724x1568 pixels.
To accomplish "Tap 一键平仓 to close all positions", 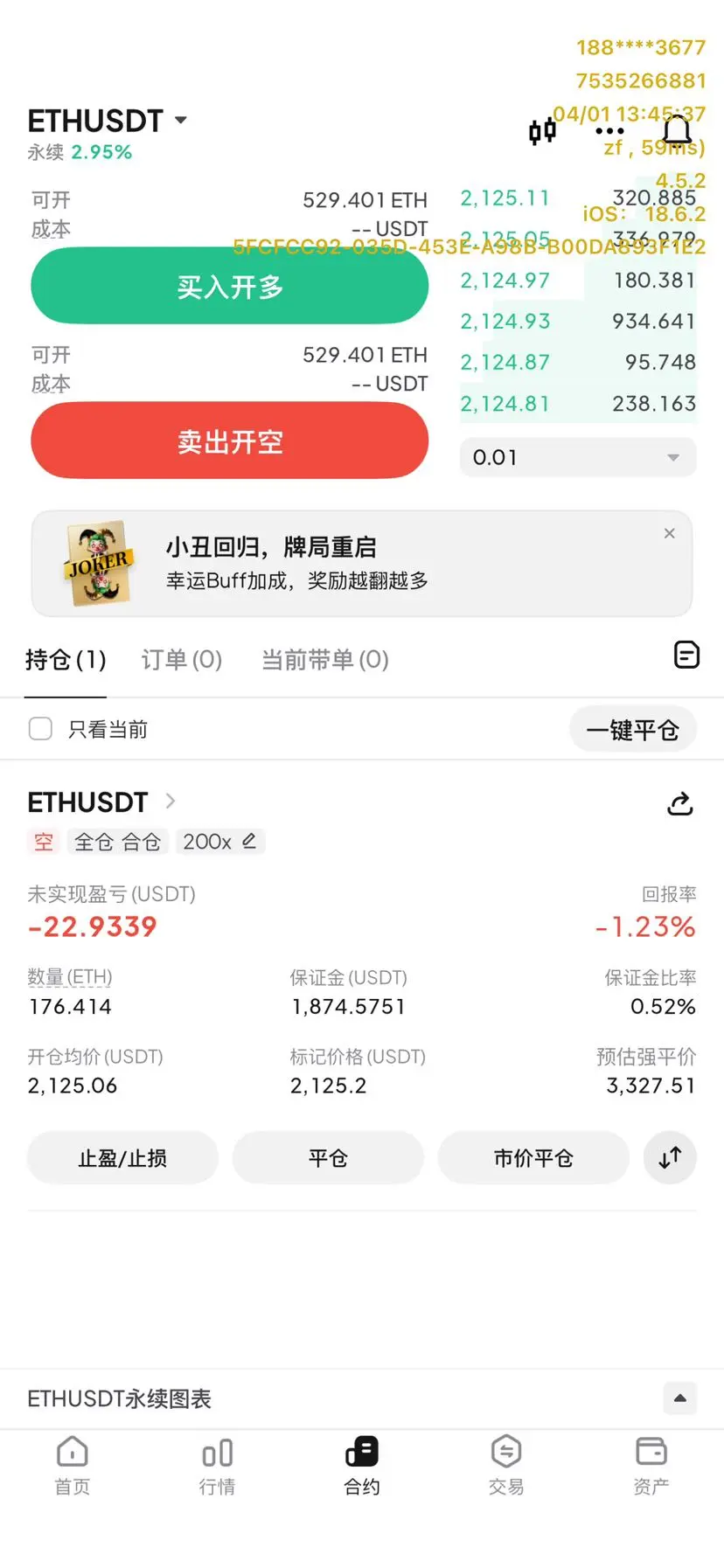I will 632,730.
